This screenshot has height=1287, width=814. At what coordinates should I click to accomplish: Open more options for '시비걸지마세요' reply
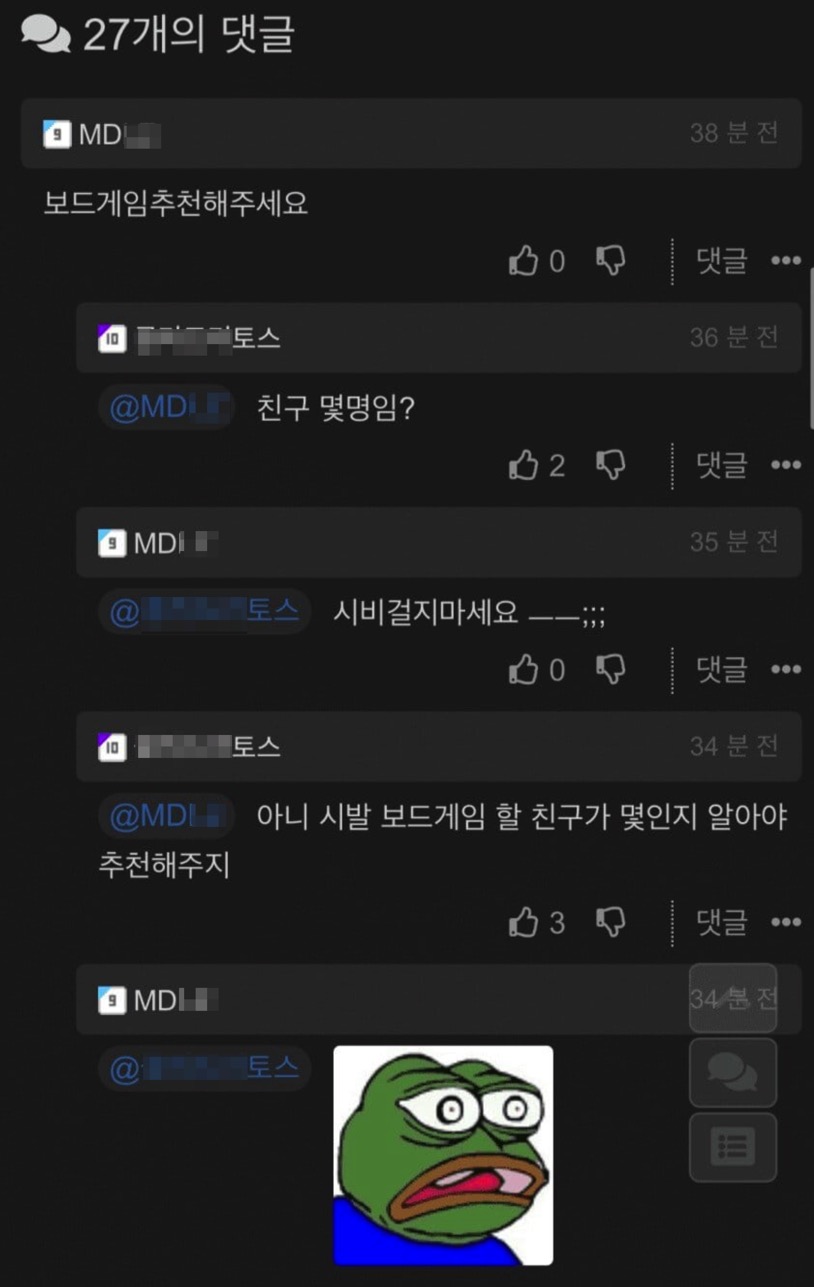click(x=786, y=669)
